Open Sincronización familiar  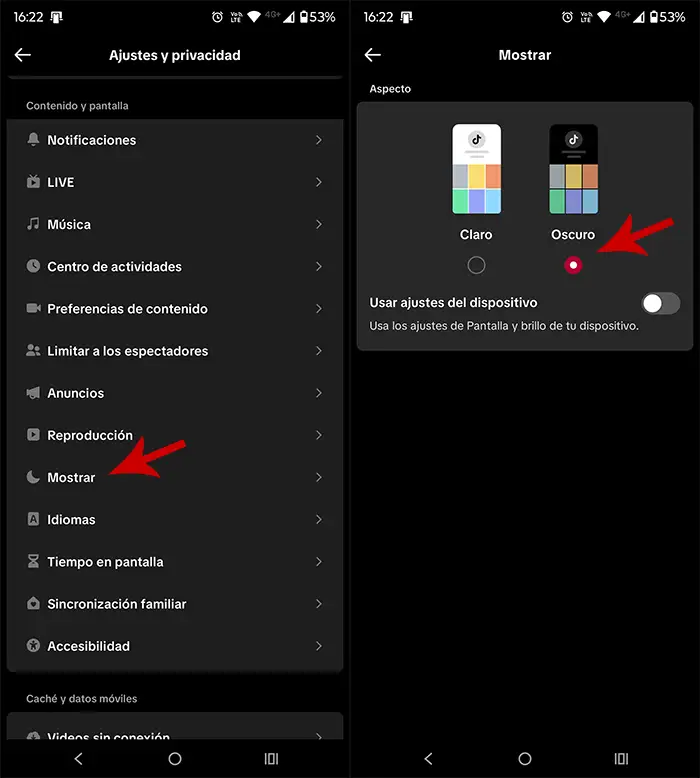pos(175,604)
